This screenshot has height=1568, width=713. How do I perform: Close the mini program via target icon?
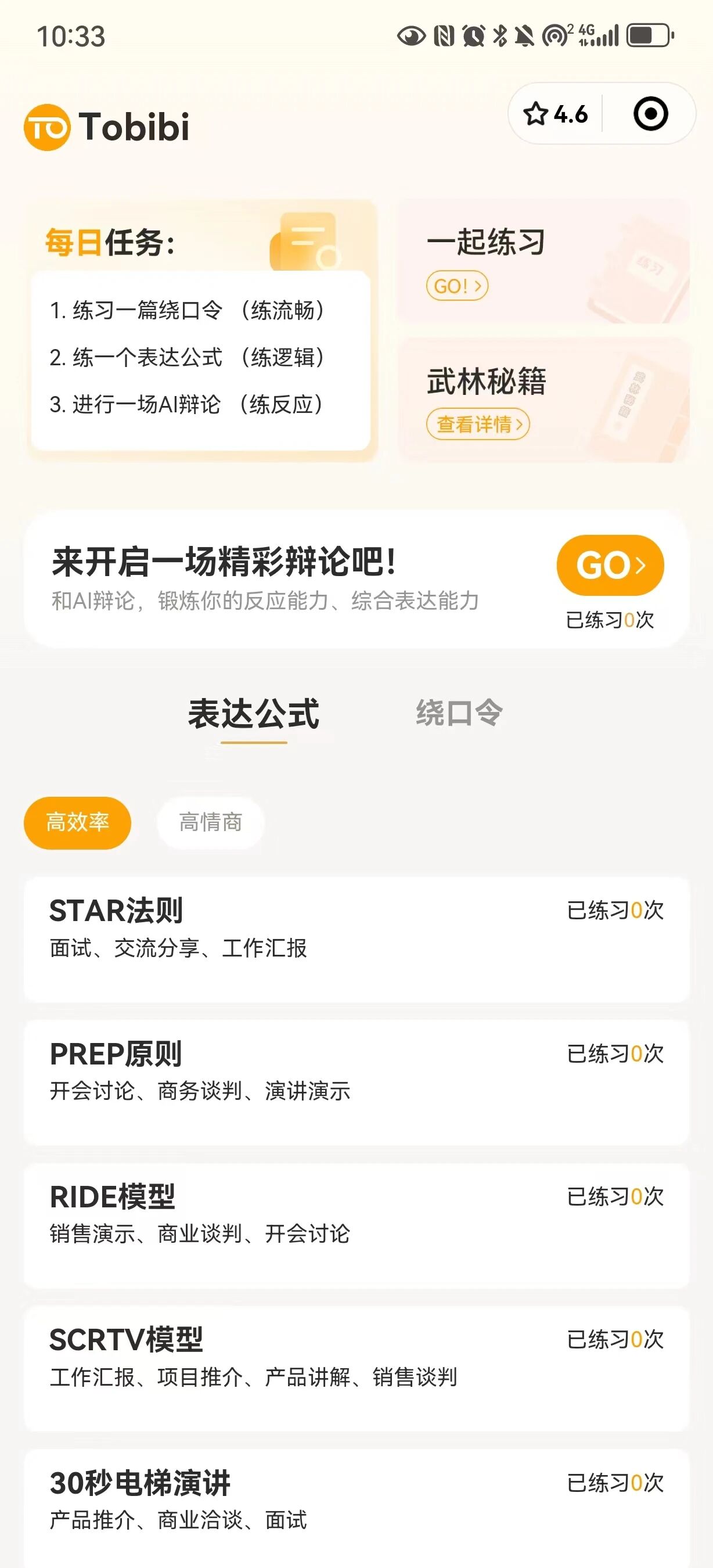[650, 114]
